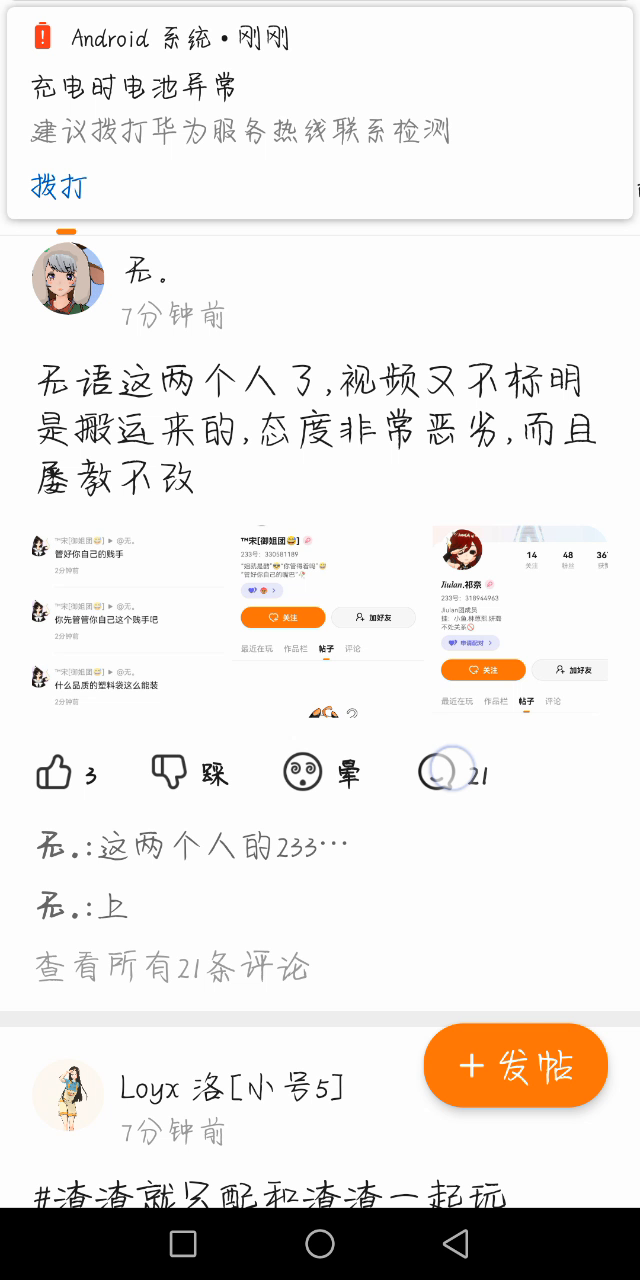Open the hashtag #渣渣就只配和渣渣一起玩
Screen dimensions: 640x1280
[270, 1194]
